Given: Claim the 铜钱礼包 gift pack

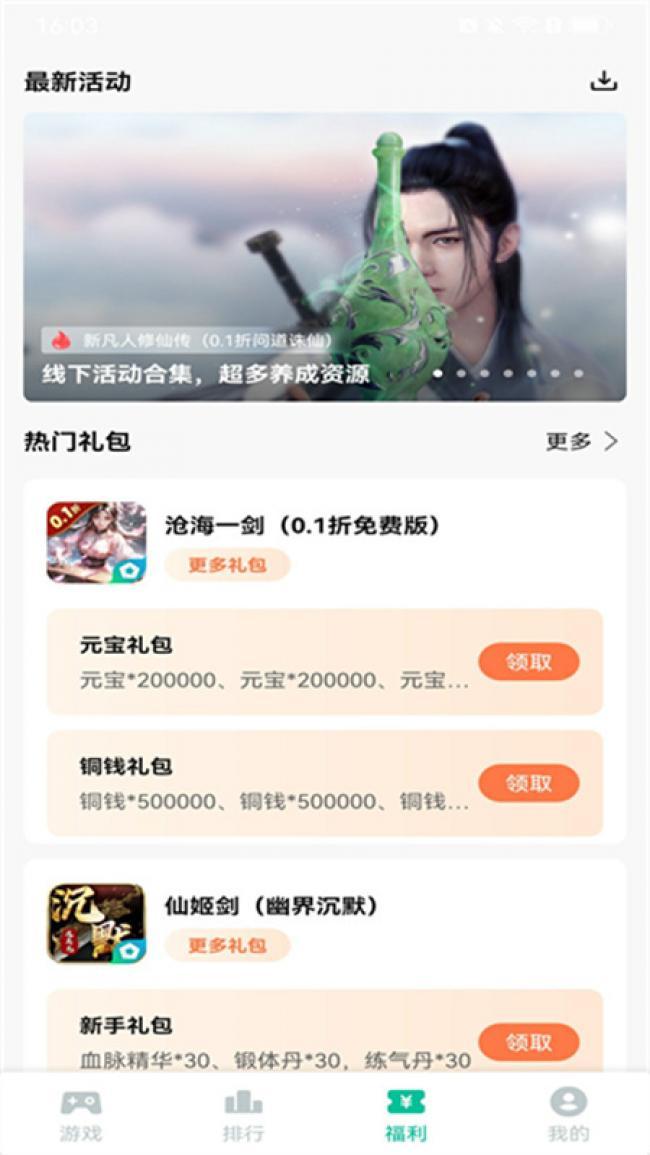Looking at the screenshot, I should [528, 783].
